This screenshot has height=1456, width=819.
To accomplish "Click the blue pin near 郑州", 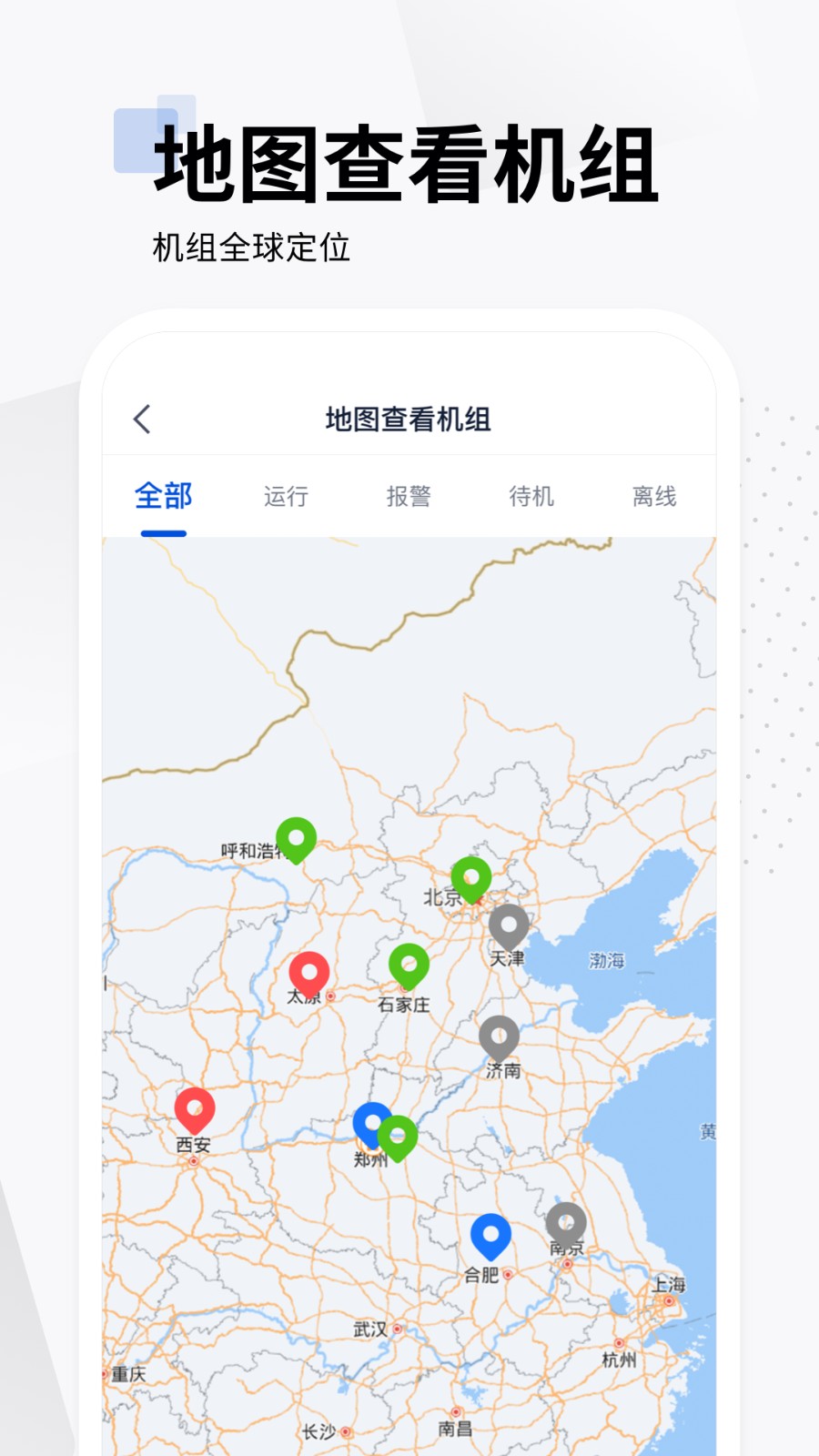I will click(x=370, y=1121).
